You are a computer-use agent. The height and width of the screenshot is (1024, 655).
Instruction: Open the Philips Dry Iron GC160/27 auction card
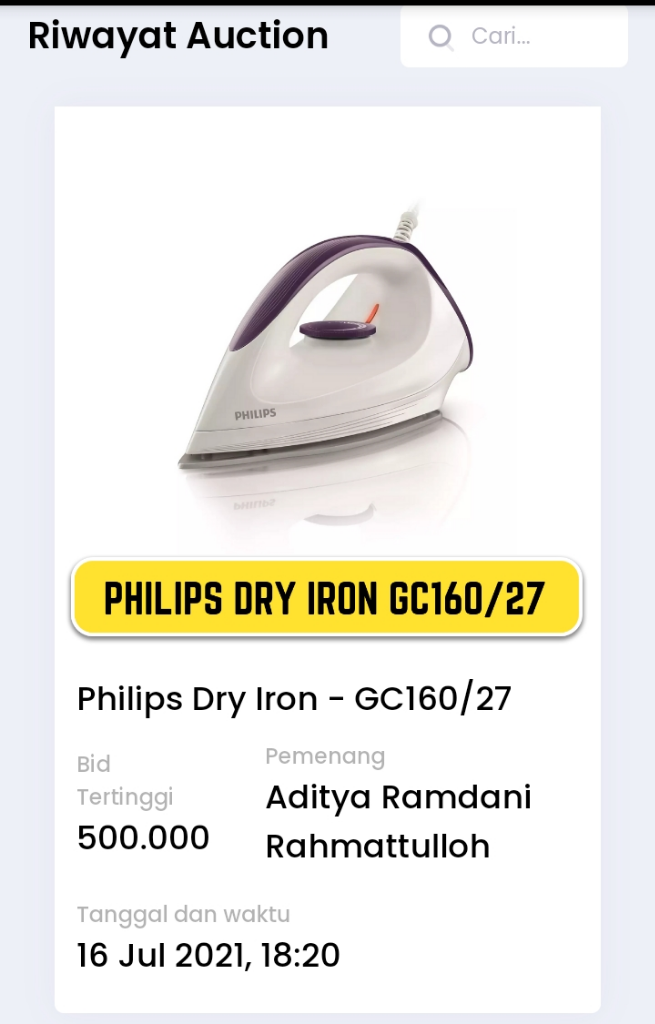pyautogui.click(x=327, y=560)
